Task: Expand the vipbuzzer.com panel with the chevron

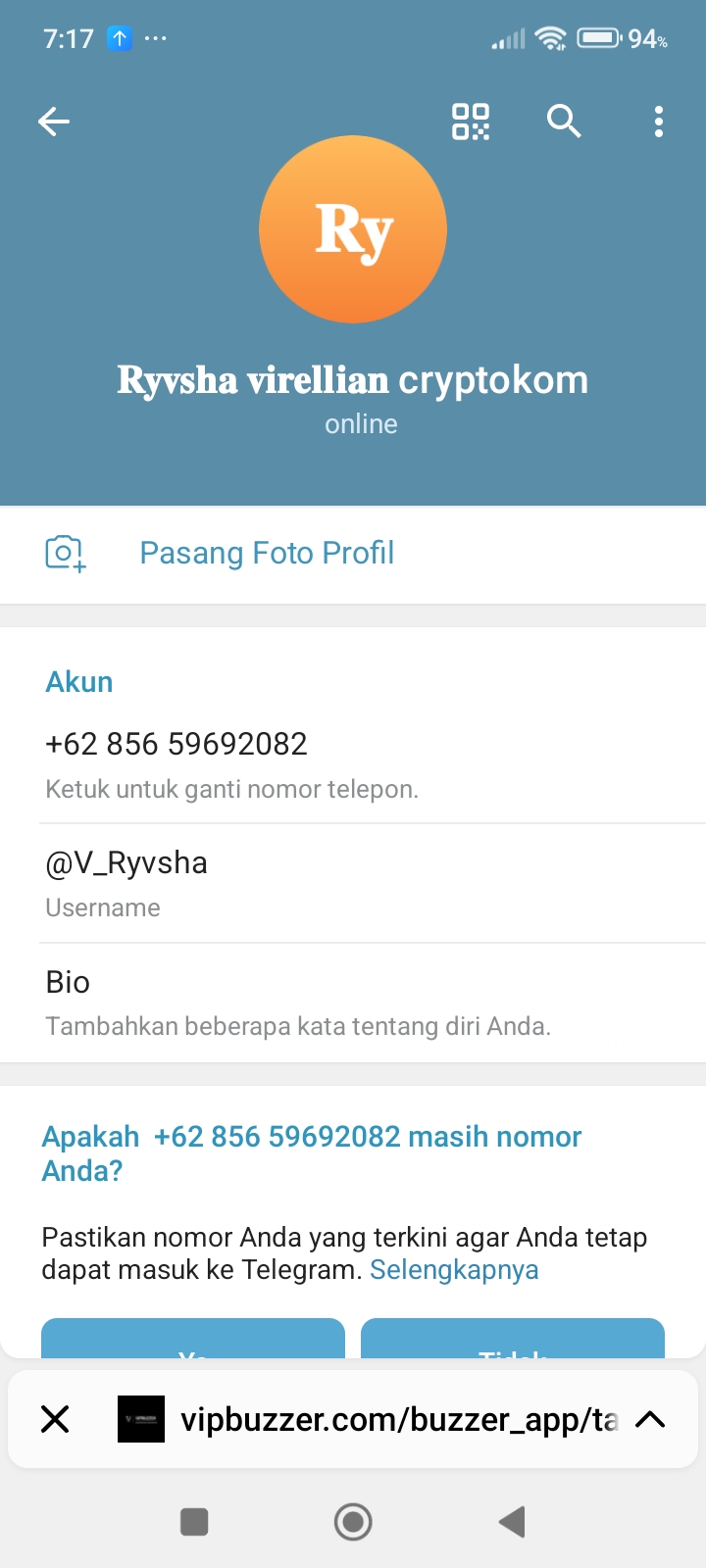Action: 650,1419
